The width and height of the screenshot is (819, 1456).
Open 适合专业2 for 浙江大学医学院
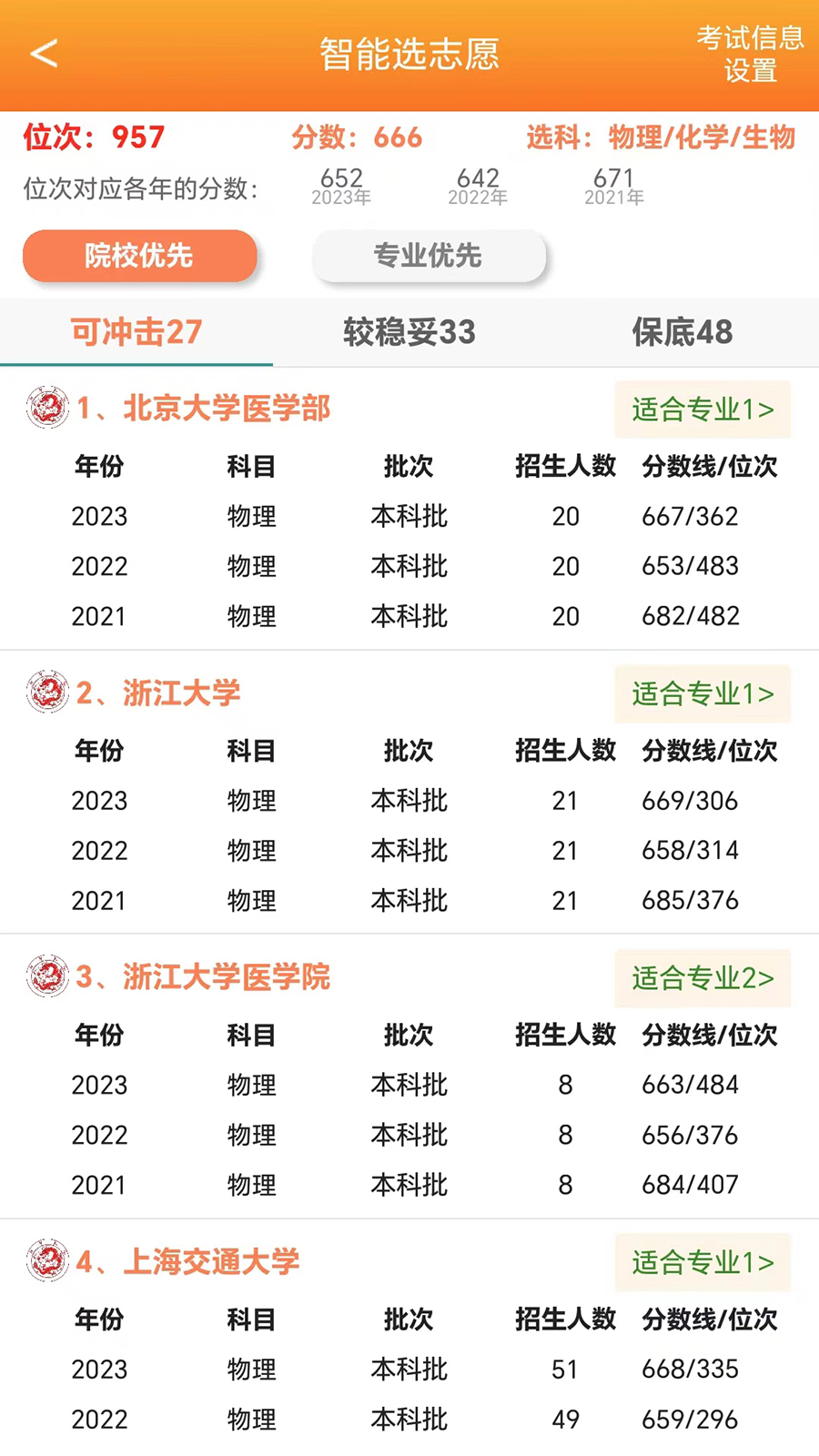click(703, 978)
